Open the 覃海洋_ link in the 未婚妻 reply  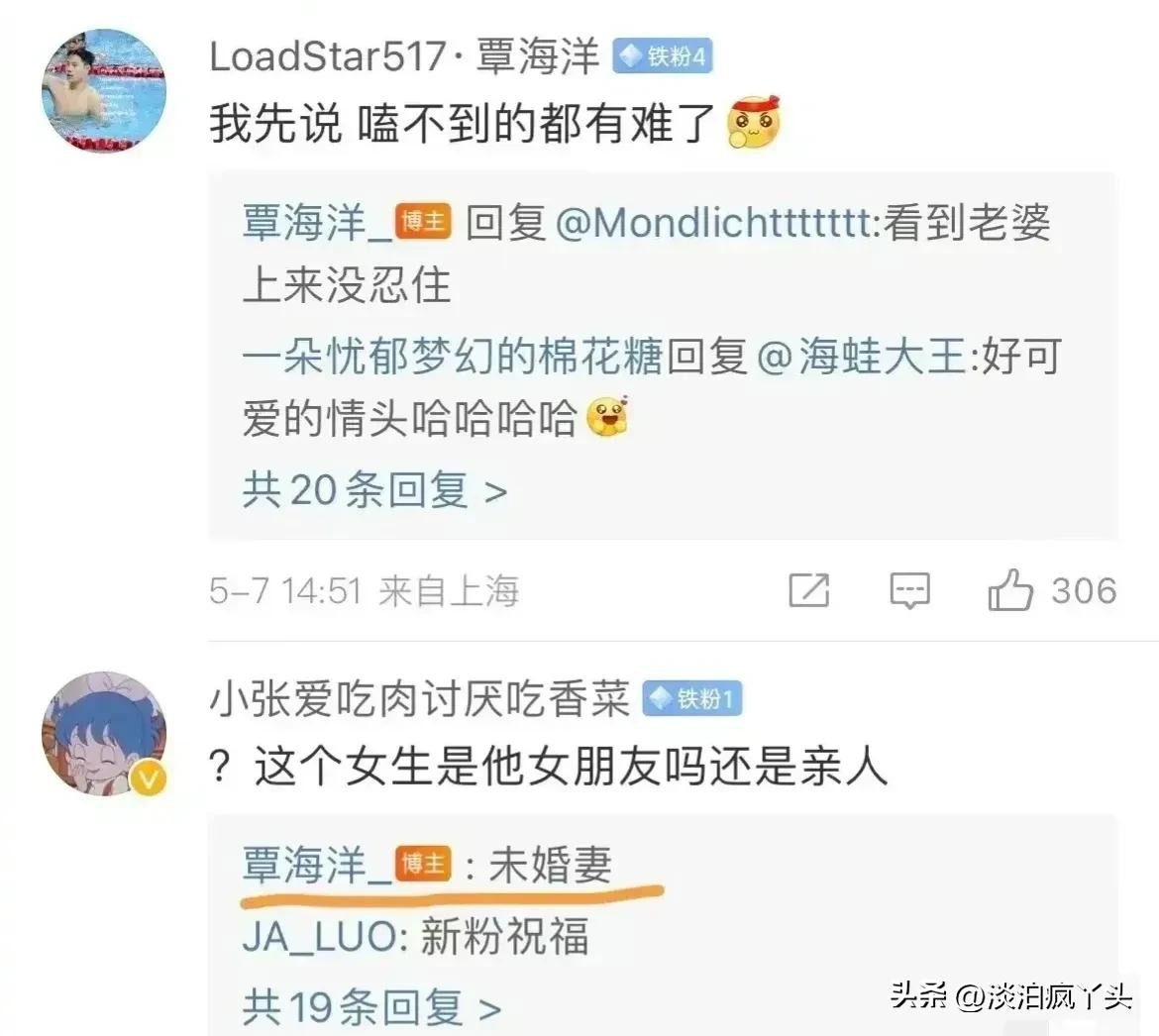coord(312,865)
